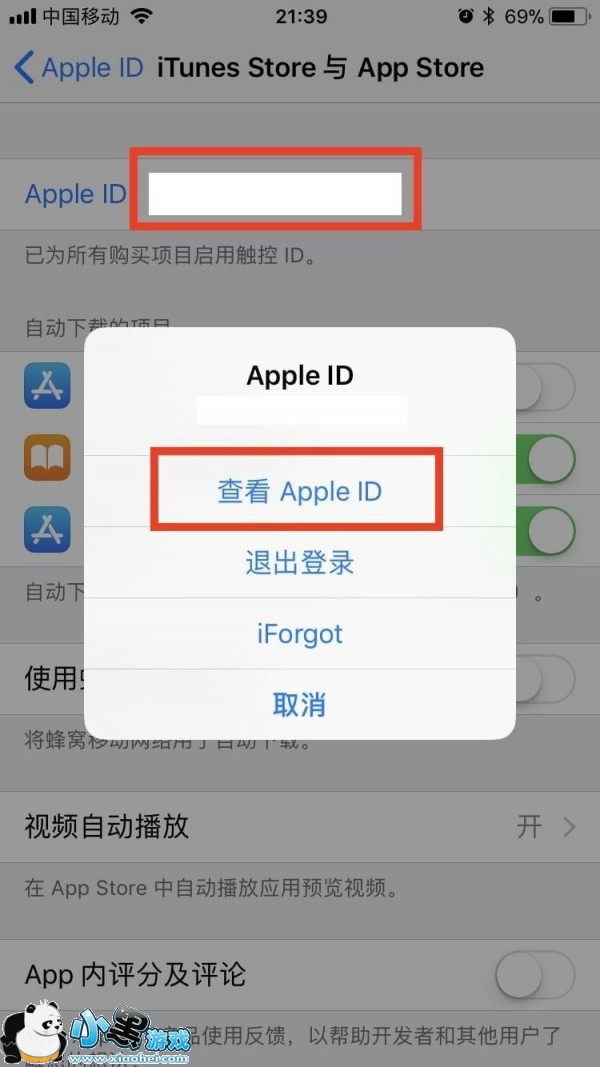Viewport: 600px width, 1067px height.
Task: Dismiss the dialog with 取消
Action: [299, 704]
